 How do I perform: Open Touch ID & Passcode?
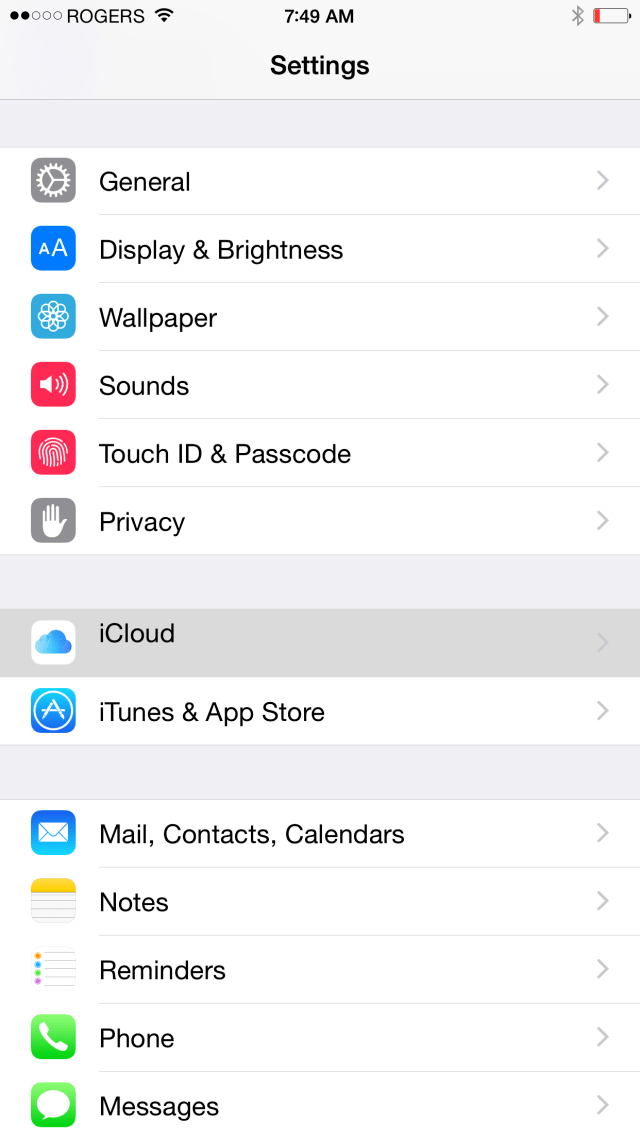coord(320,453)
